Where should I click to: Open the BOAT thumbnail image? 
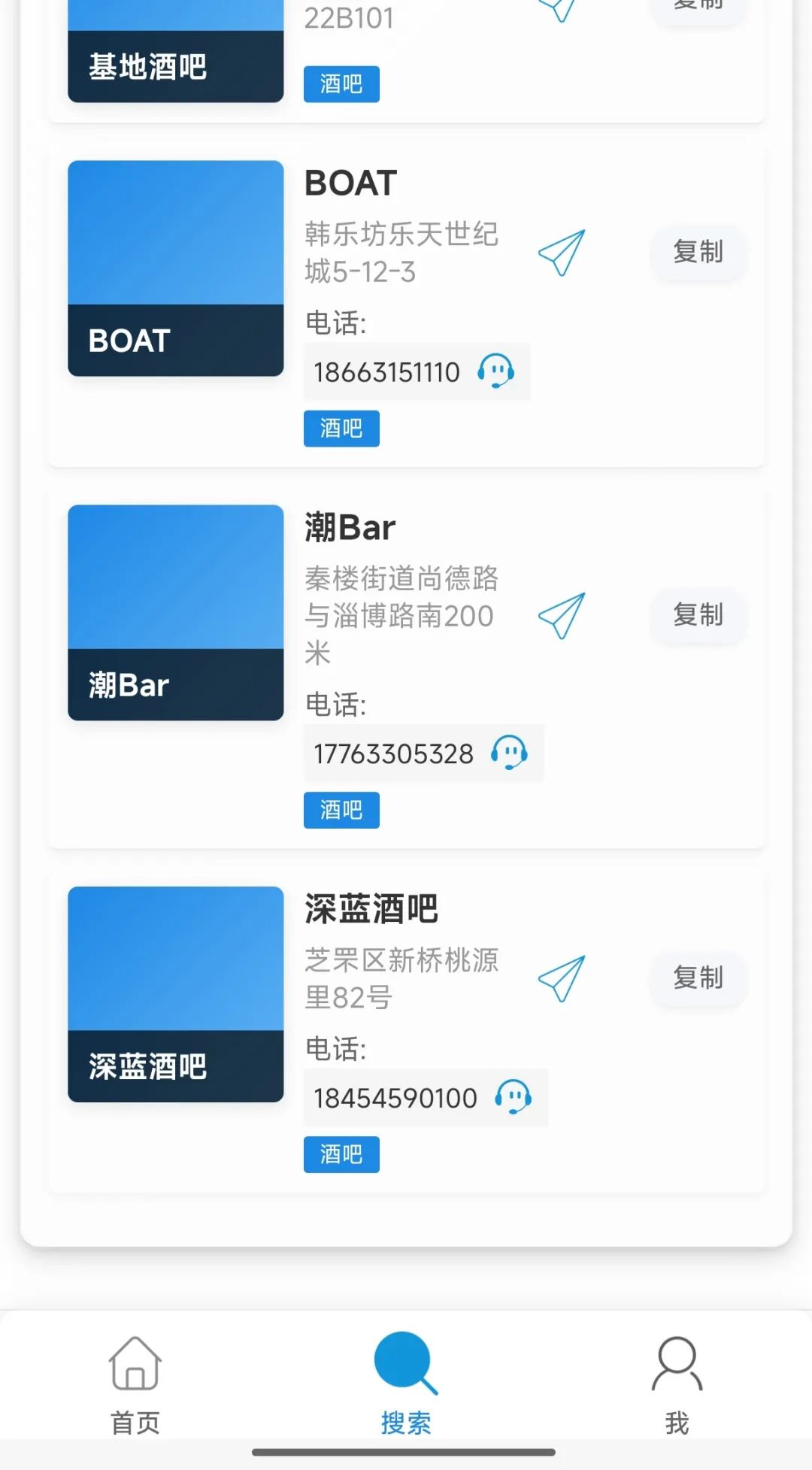click(175, 268)
